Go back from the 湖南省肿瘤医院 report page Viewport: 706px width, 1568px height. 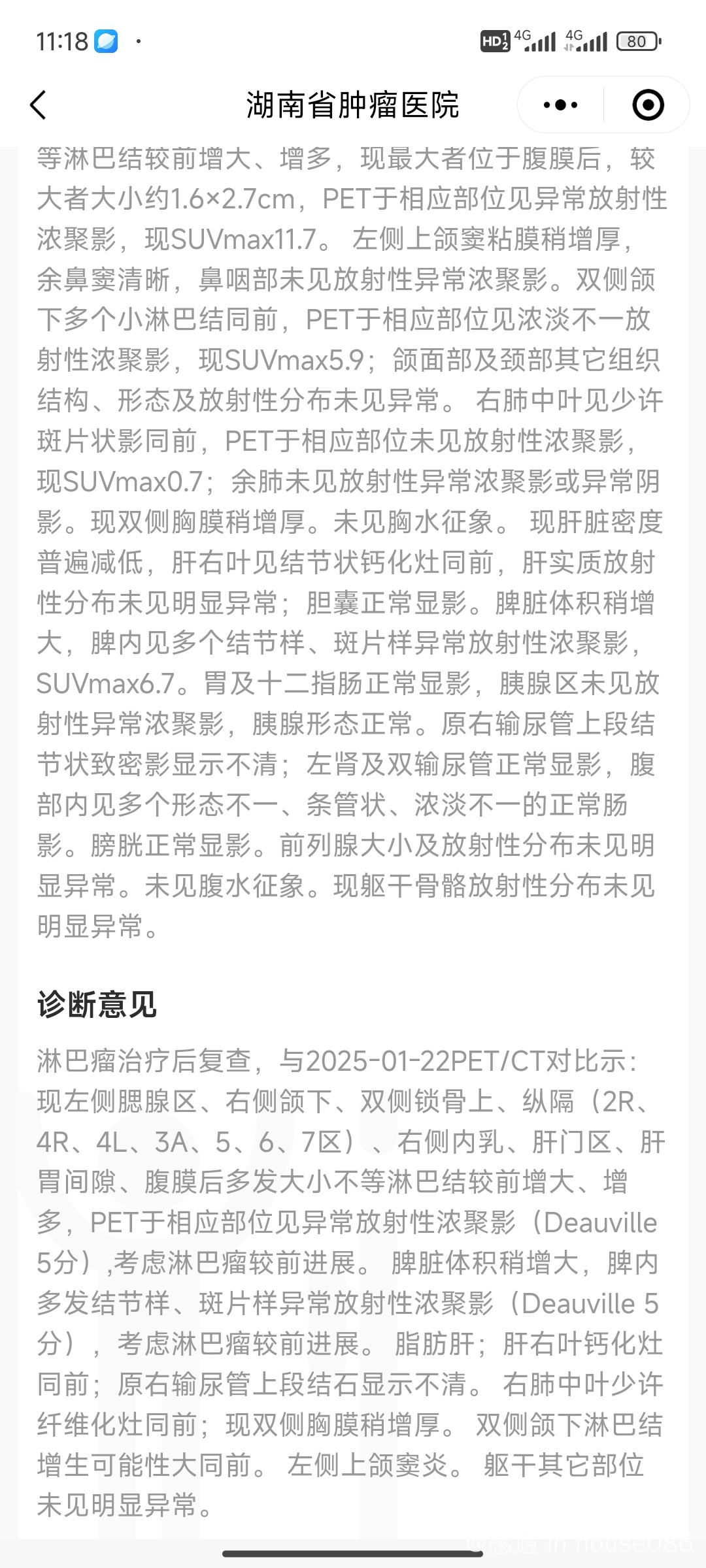tap(39, 105)
